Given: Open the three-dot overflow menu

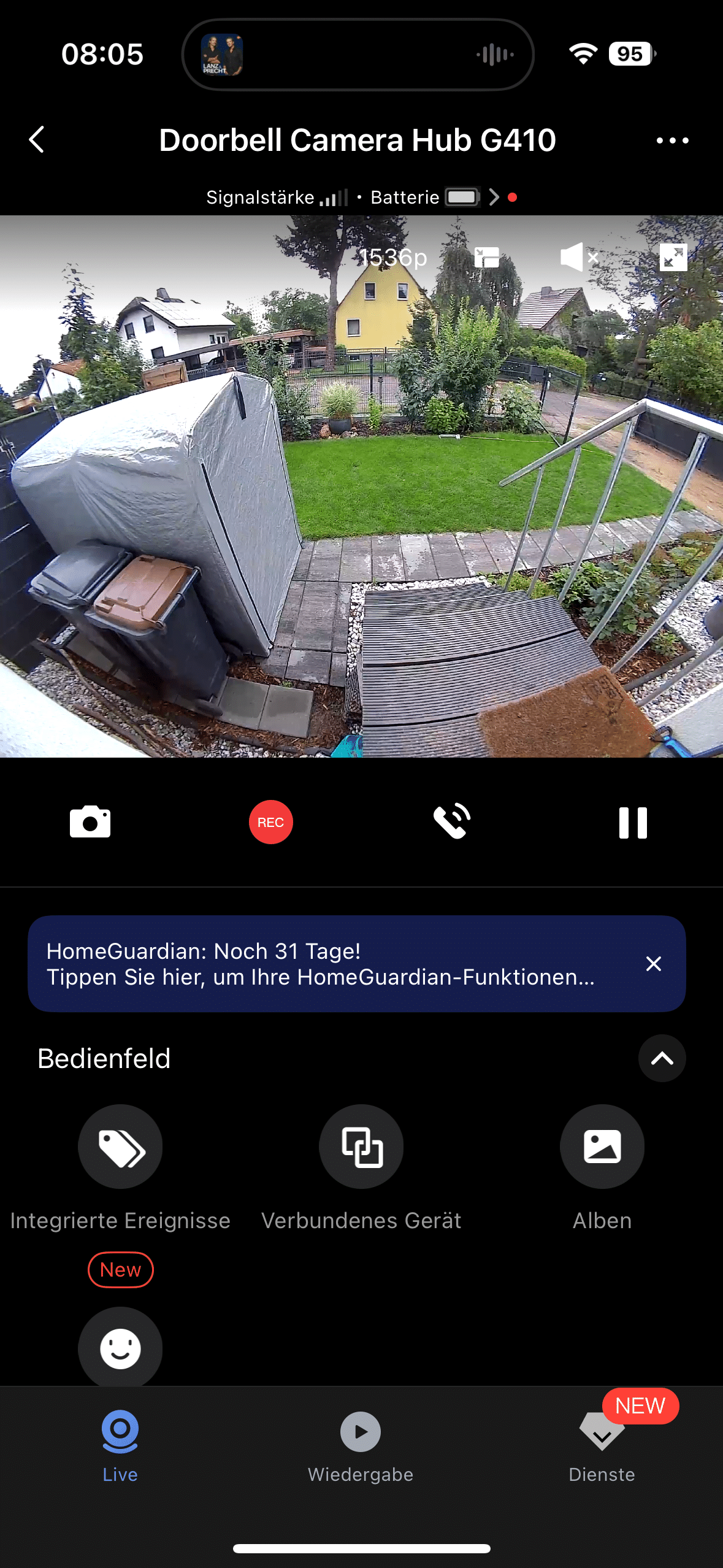Looking at the screenshot, I should point(672,140).
